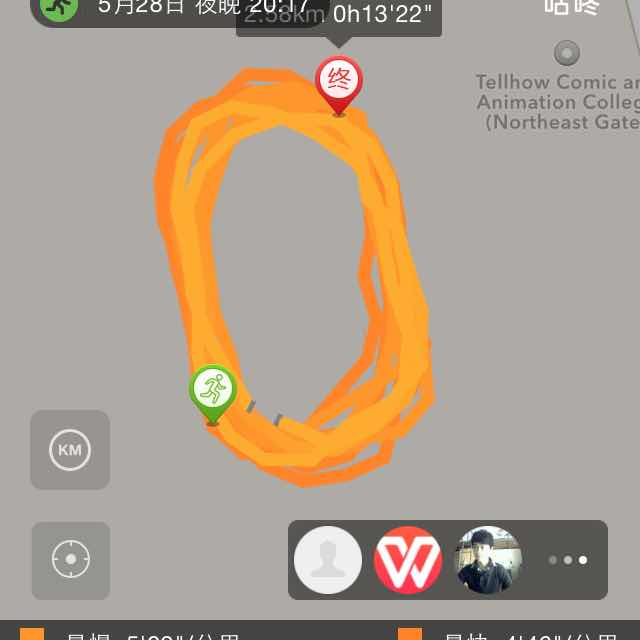Tap the red finish marker on the route
The image size is (640, 640).
[339, 83]
